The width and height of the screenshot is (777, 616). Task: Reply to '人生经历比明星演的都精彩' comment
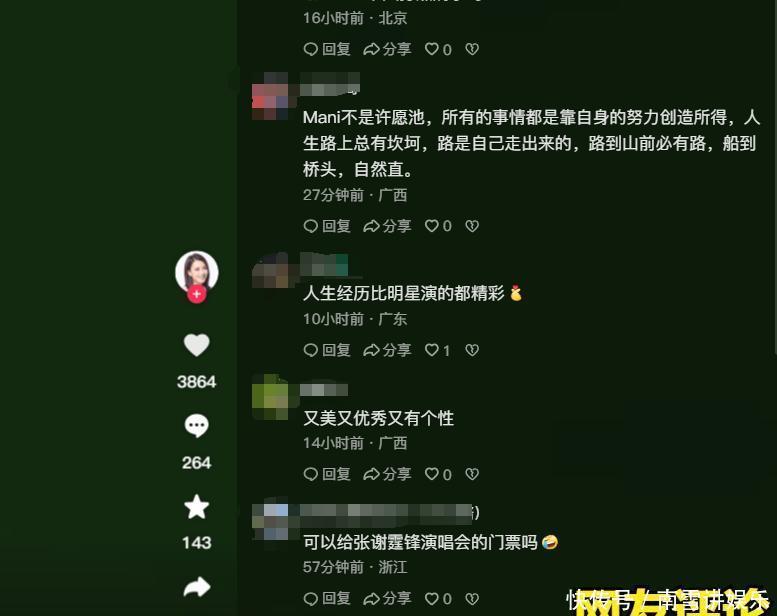pyautogui.click(x=327, y=350)
